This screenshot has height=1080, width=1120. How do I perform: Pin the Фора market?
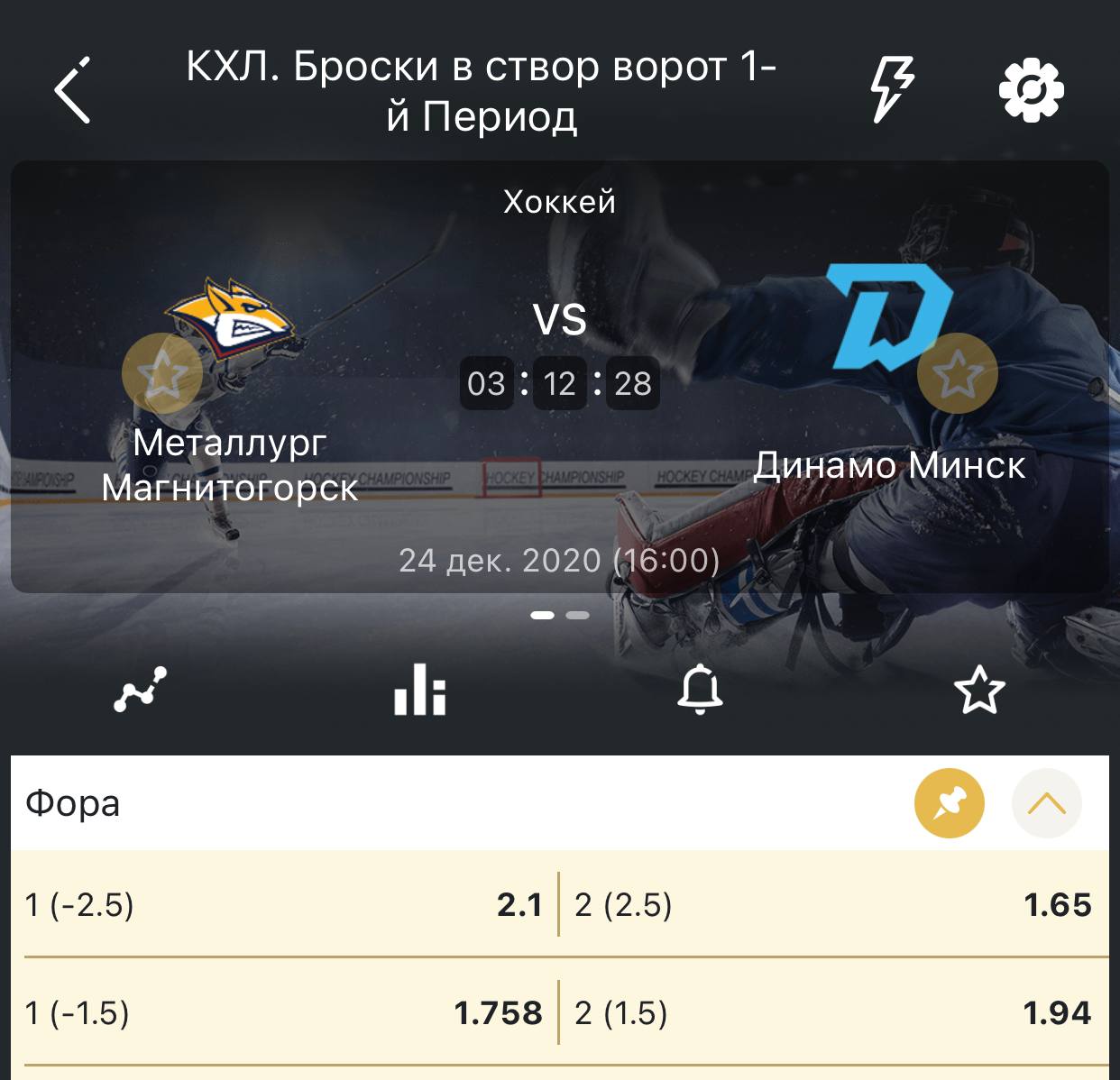coord(950,803)
